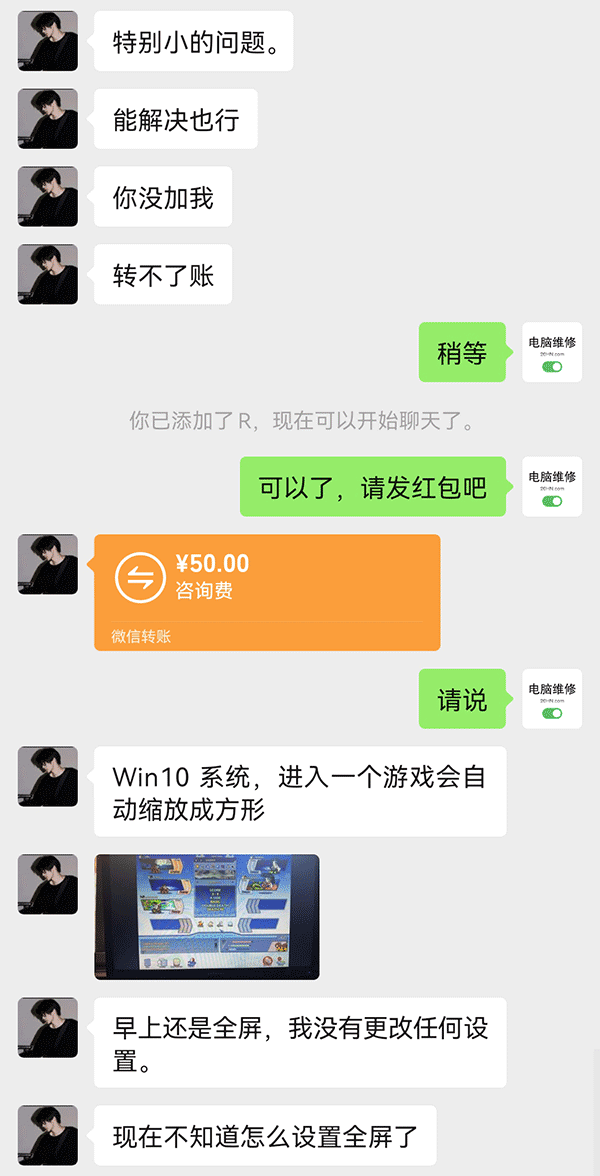
Task: Tap the 电脑维修 avatar beside "稍等"
Action: click(552, 352)
